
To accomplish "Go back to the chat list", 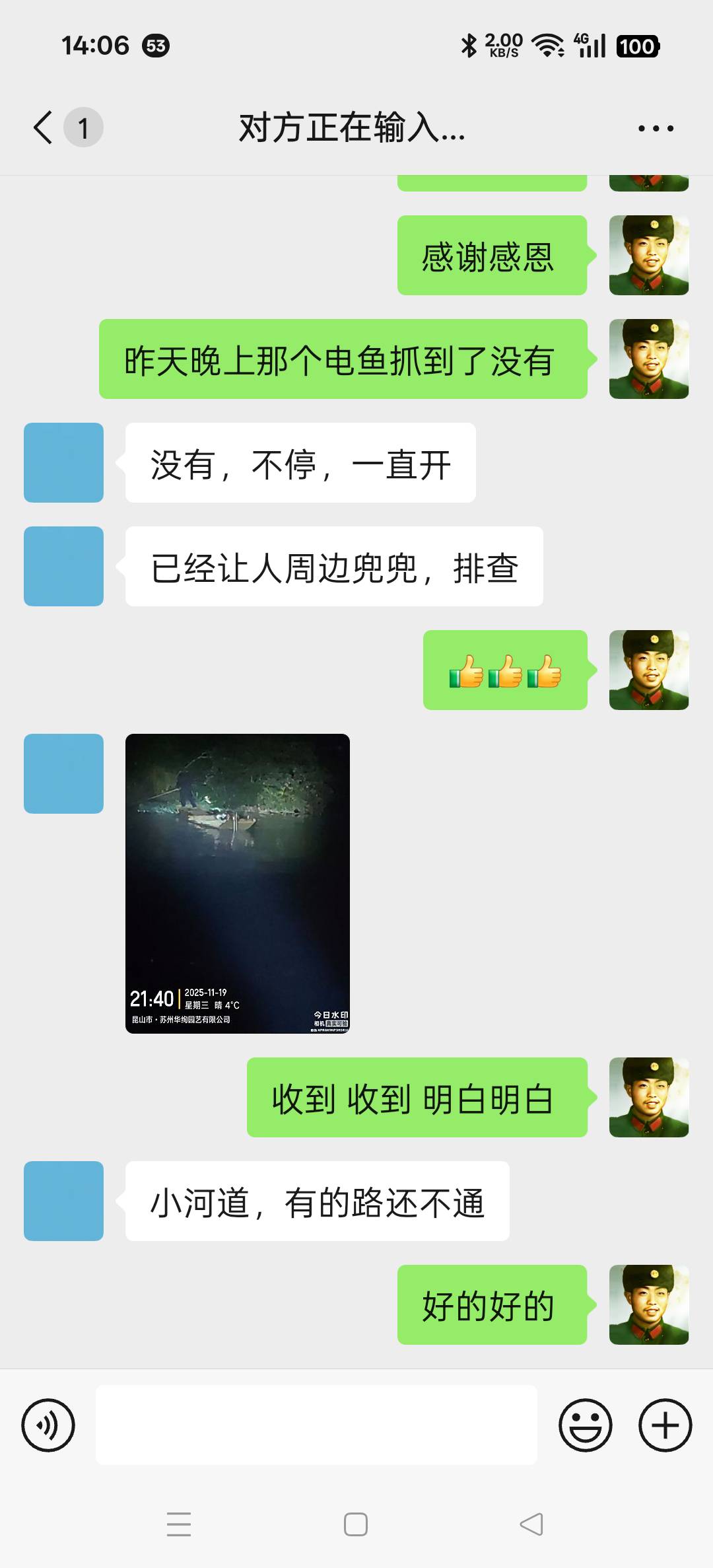I will pyautogui.click(x=44, y=127).
